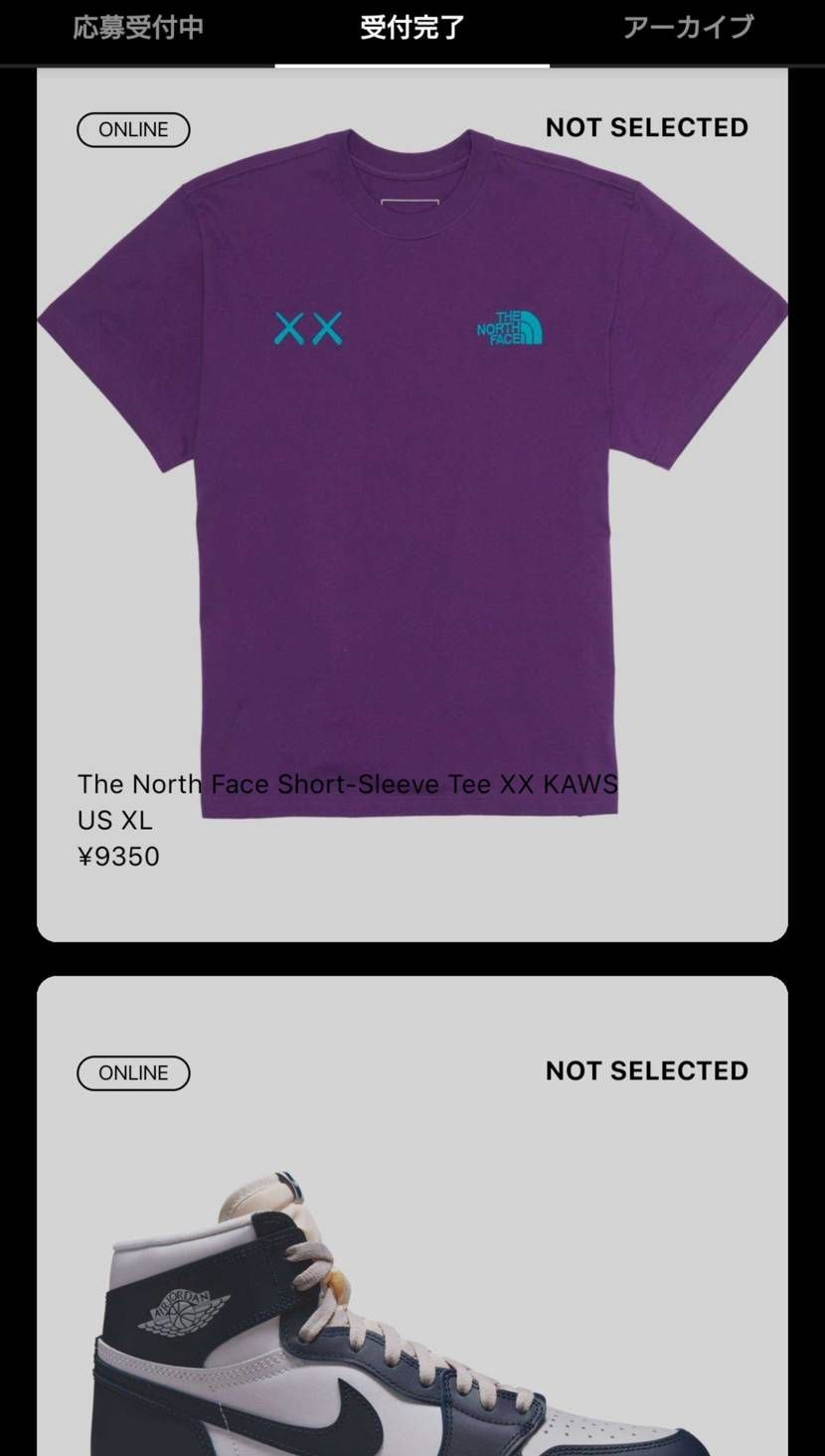The image size is (825, 1456).
Task: Switch to the 応募受付中 tab
Action: [x=138, y=27]
